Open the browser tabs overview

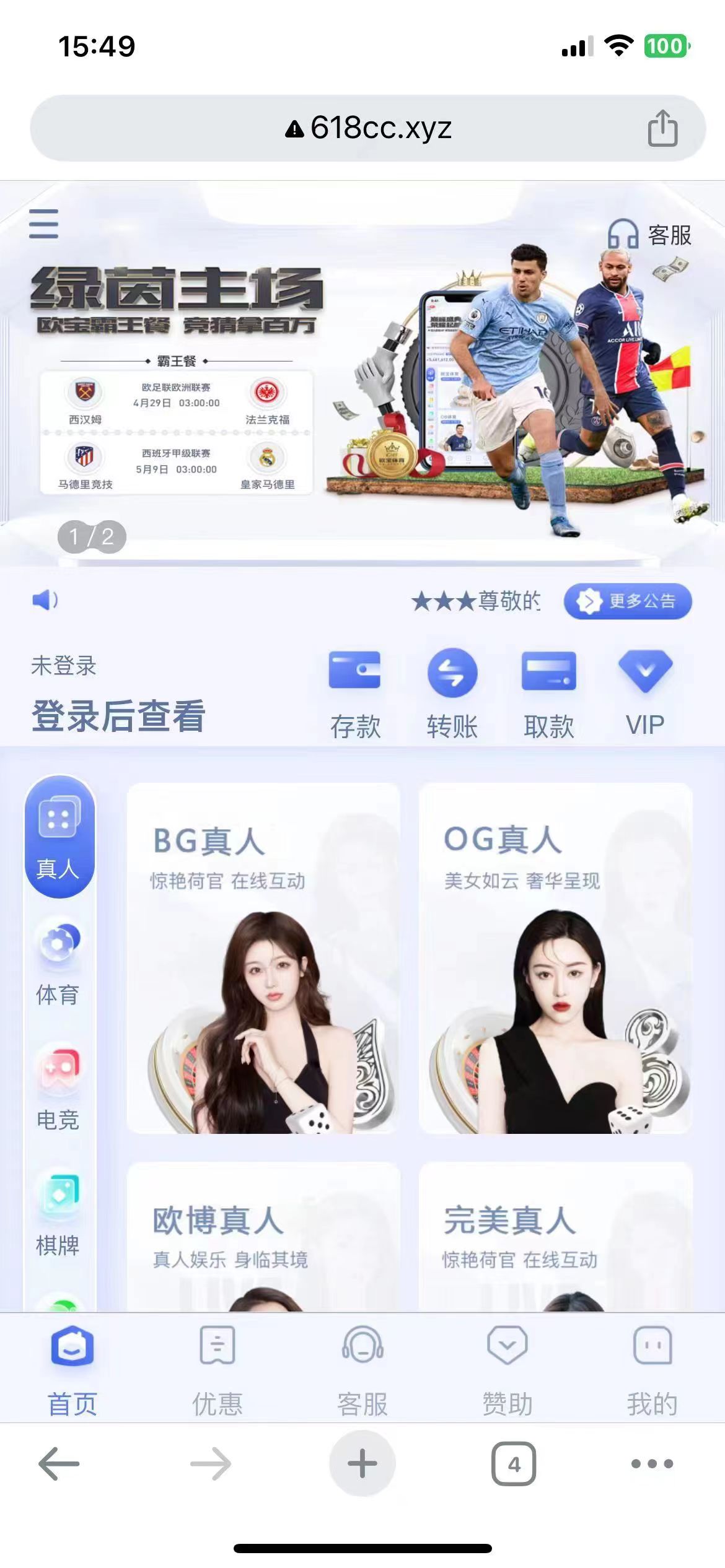(514, 1464)
